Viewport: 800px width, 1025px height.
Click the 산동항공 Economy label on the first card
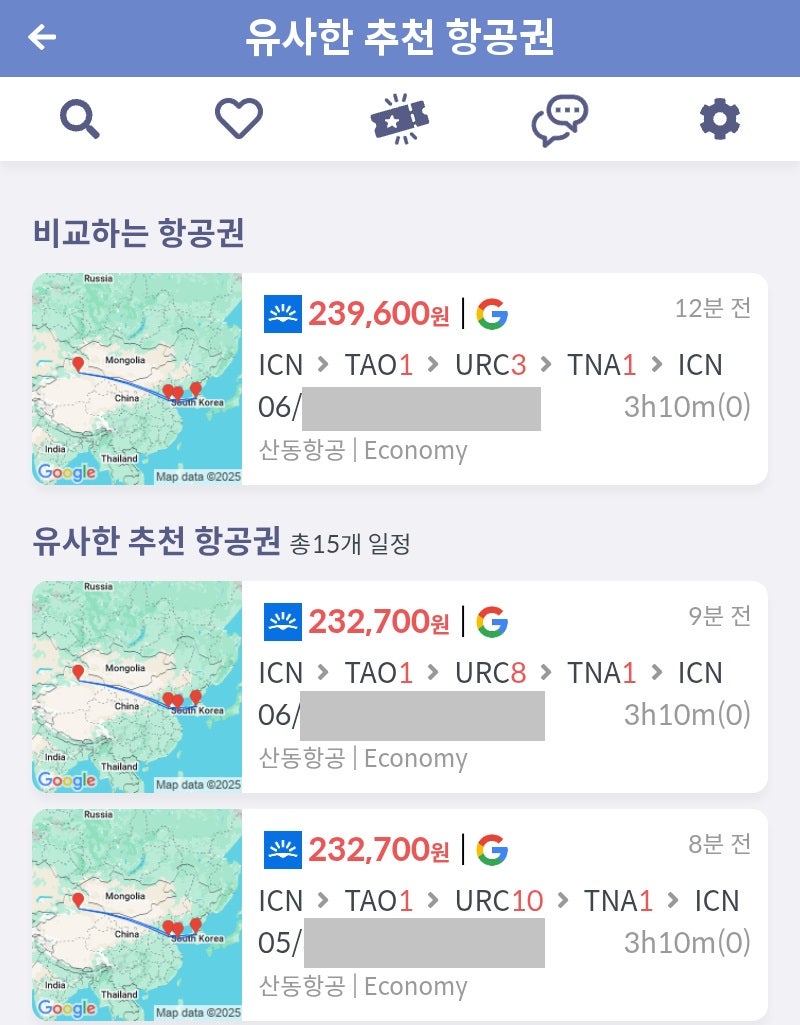(x=372, y=450)
